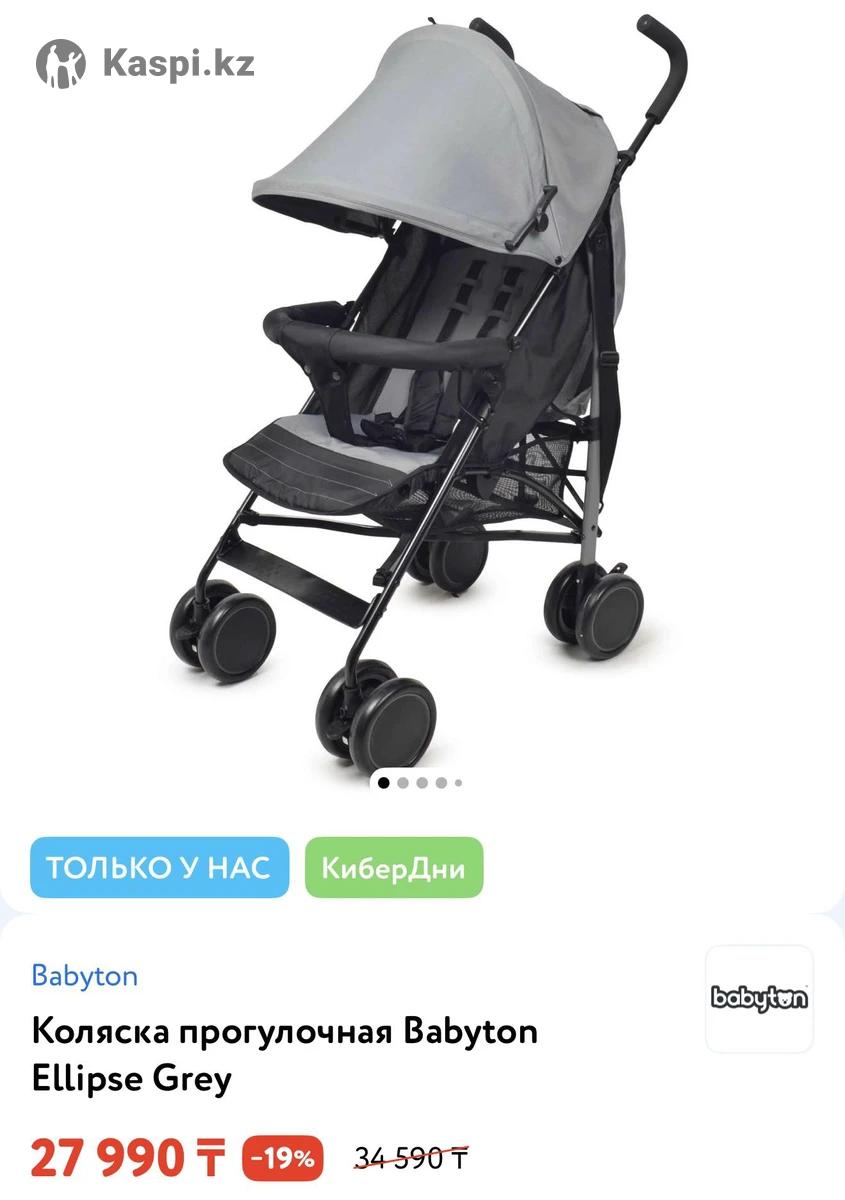Open the Babyton brand link
Screen dimensions: 845x1200
click(85, 976)
